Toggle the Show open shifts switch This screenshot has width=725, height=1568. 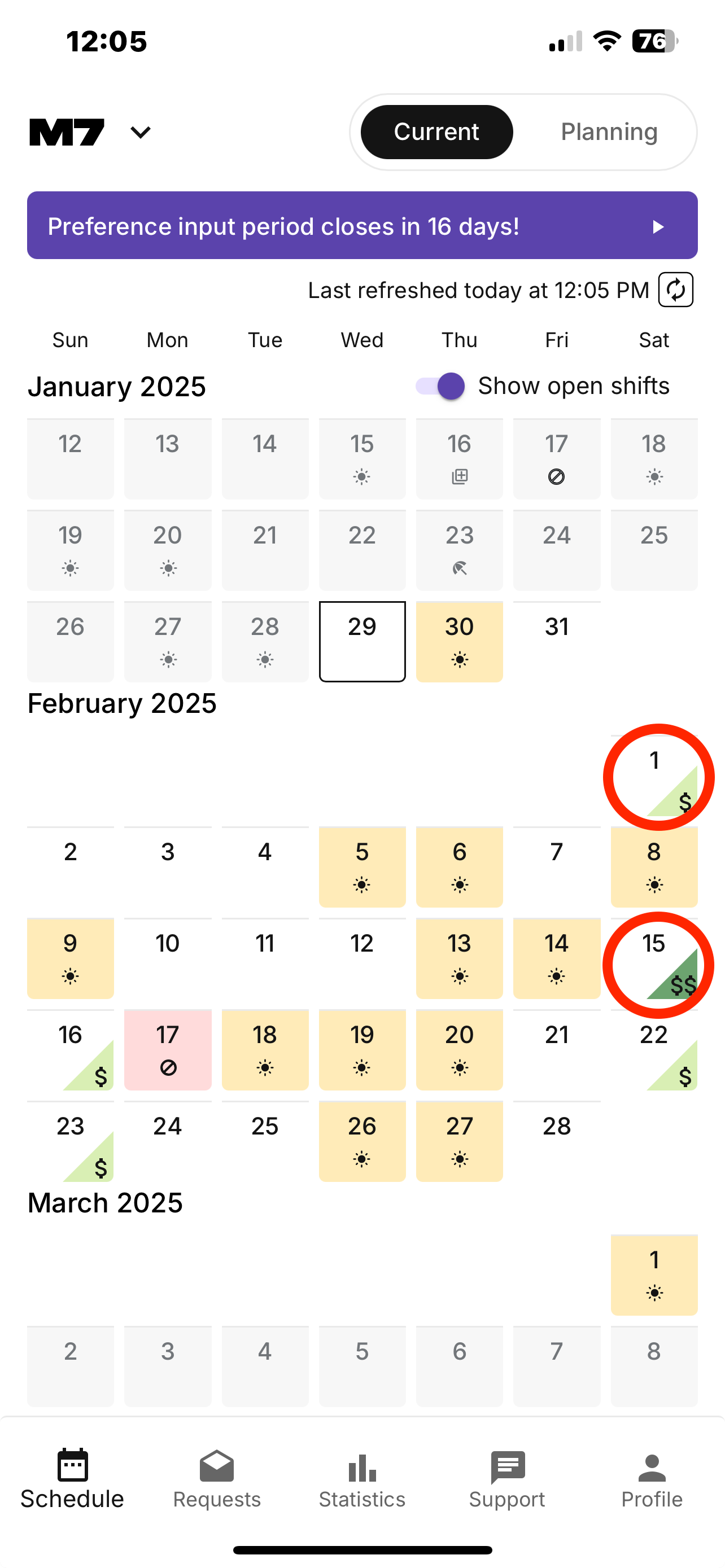(439, 386)
